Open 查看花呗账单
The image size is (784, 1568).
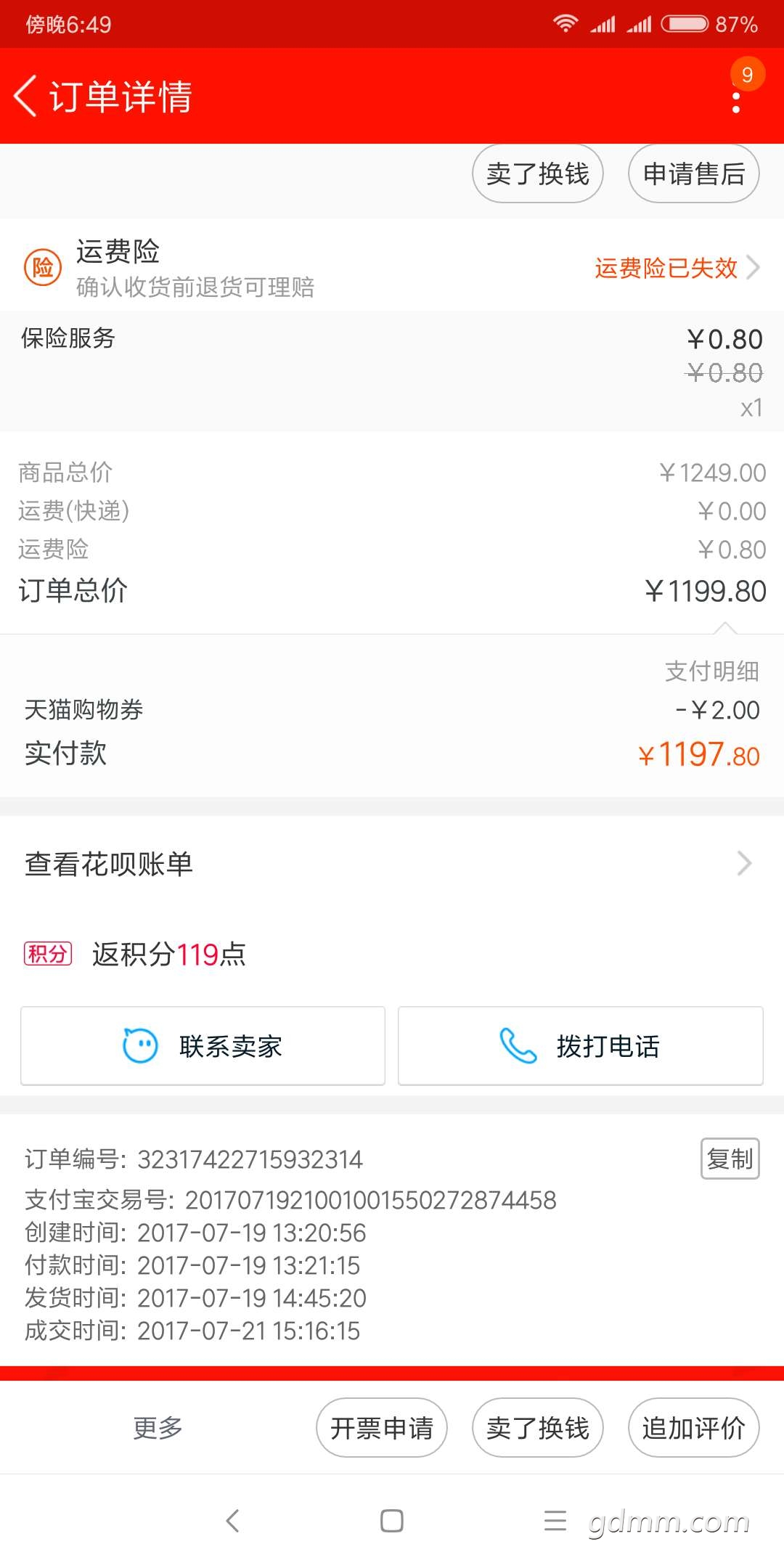[392, 864]
